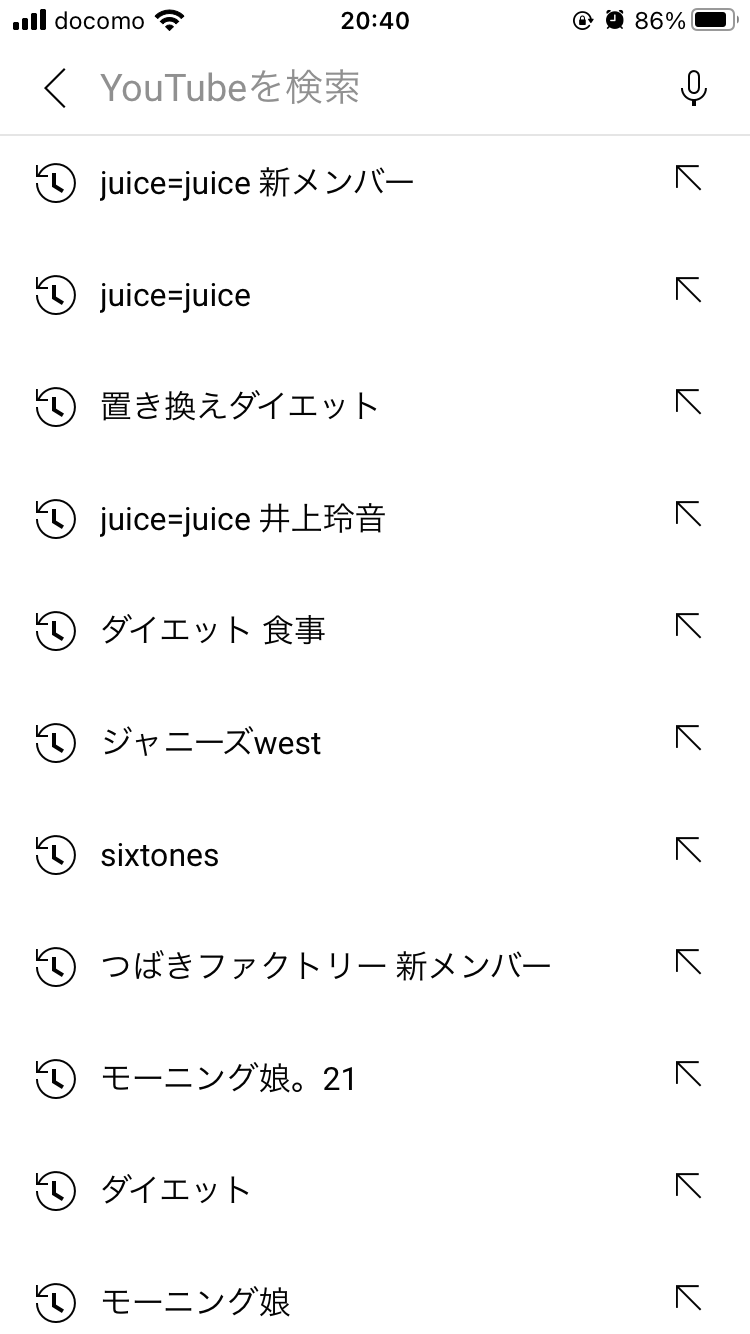The image size is (750, 1334).
Task: Tap the 20:40 clock in the status bar
Action: [375, 20]
